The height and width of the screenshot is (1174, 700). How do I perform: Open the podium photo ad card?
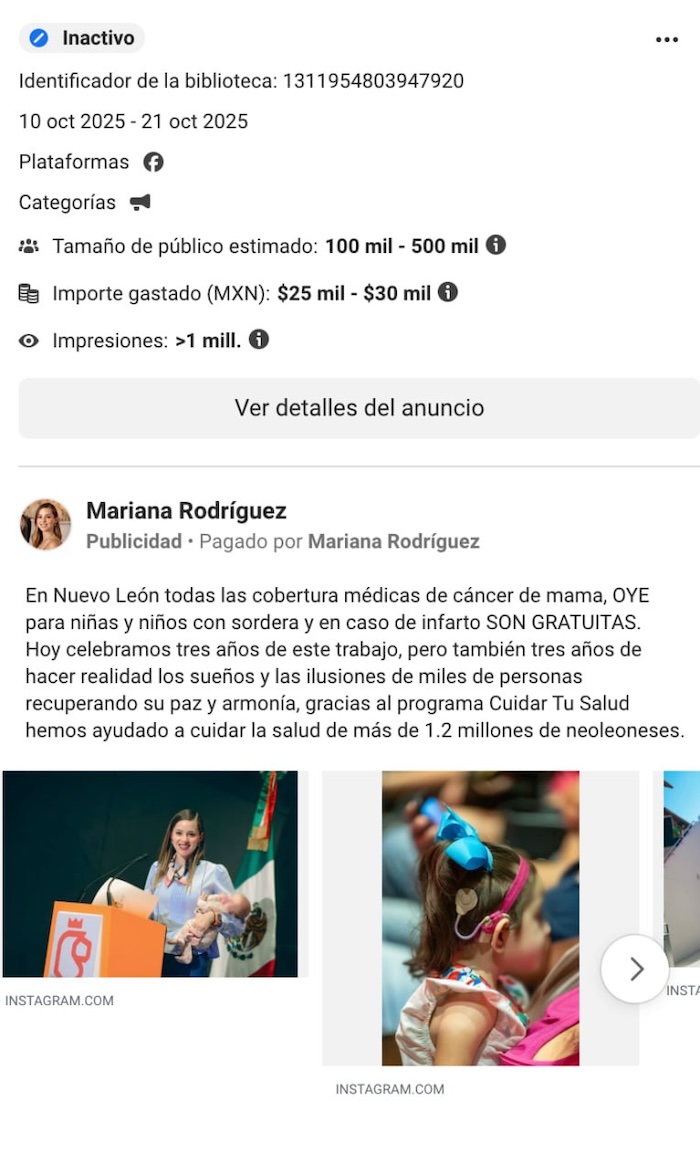151,874
